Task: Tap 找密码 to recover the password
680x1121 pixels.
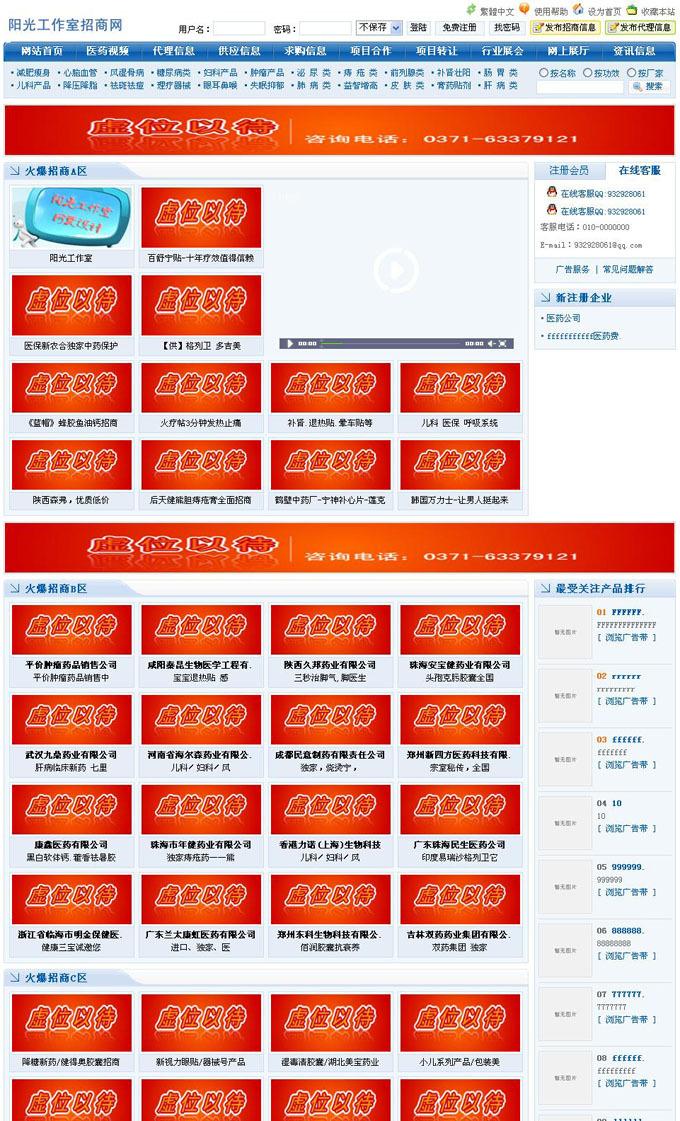Action: tap(506, 28)
